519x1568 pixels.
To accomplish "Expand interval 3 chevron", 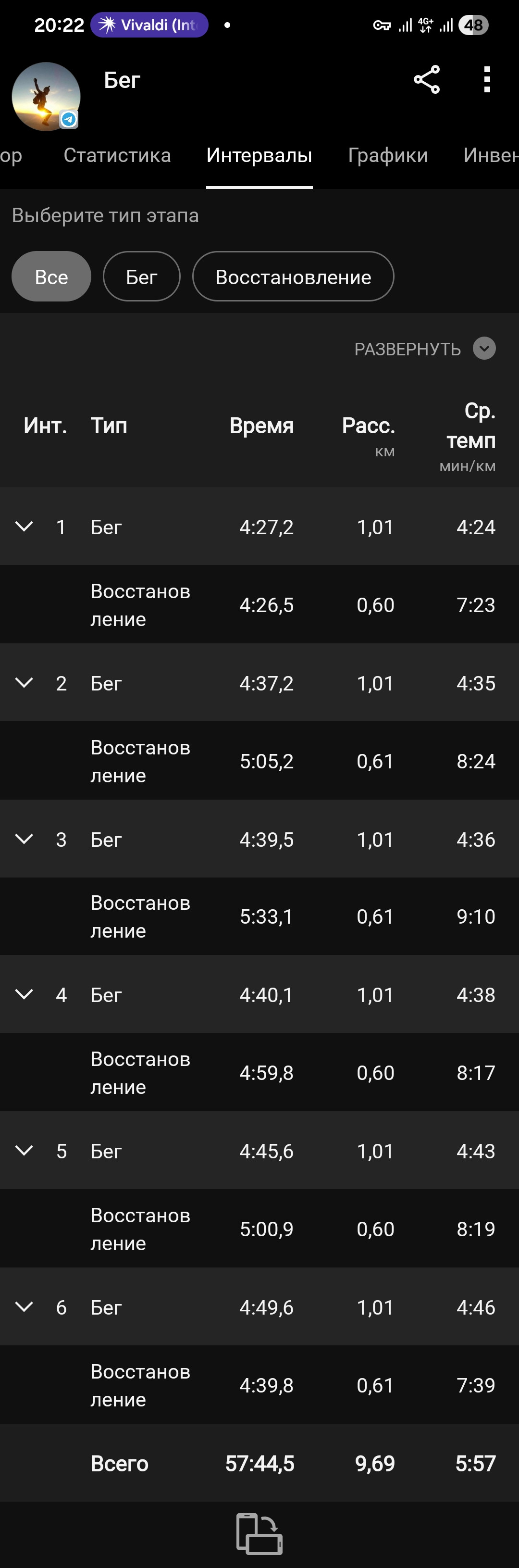I will click(x=24, y=839).
